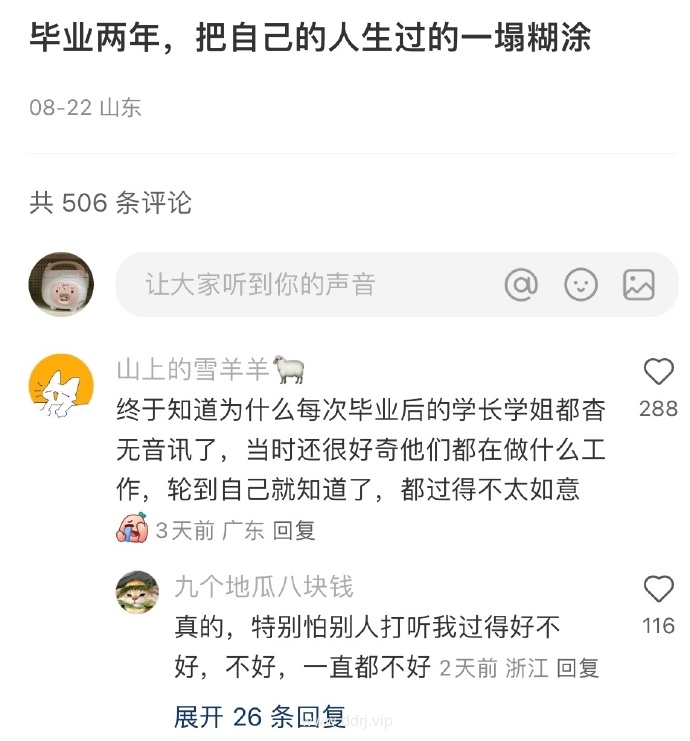Image resolution: width=690 pixels, height=741 pixels.
Task: Open 山上的雪羊羊's profile avatar
Action: [61, 386]
